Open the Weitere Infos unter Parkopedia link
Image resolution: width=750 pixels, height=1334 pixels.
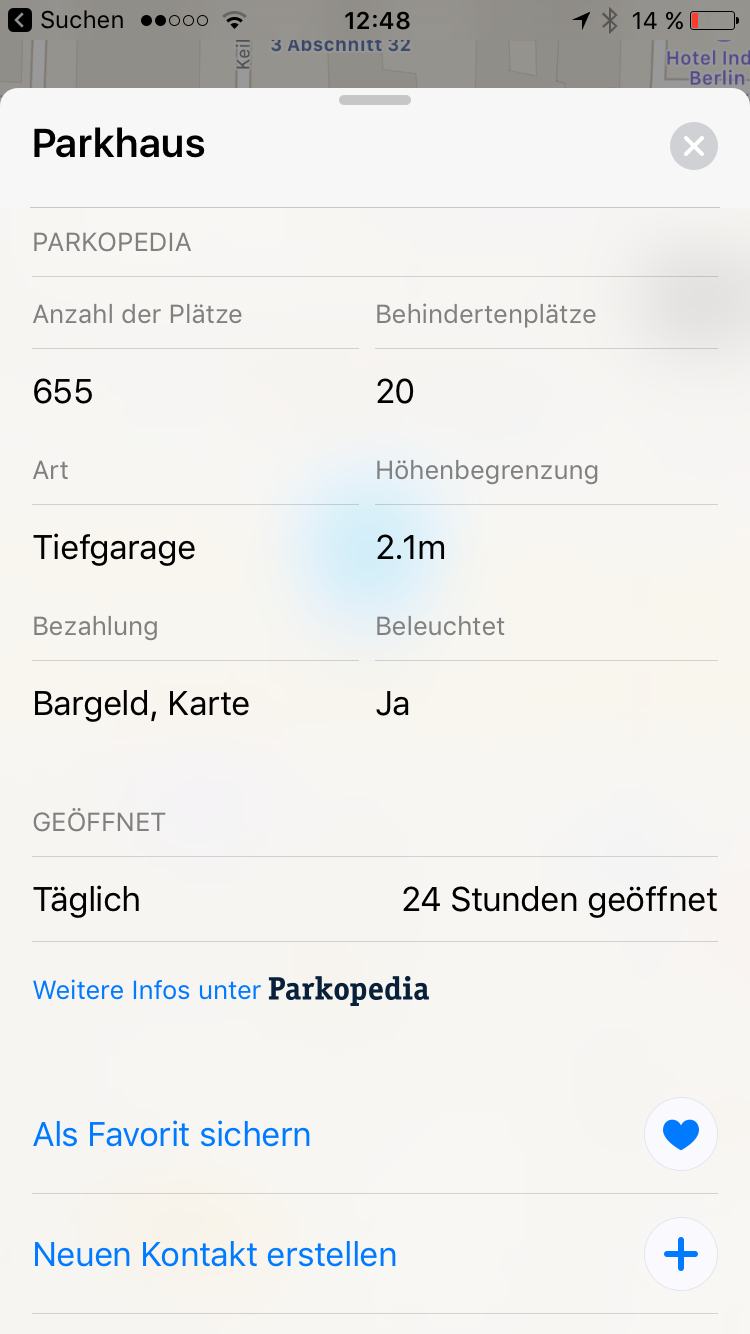pos(231,990)
